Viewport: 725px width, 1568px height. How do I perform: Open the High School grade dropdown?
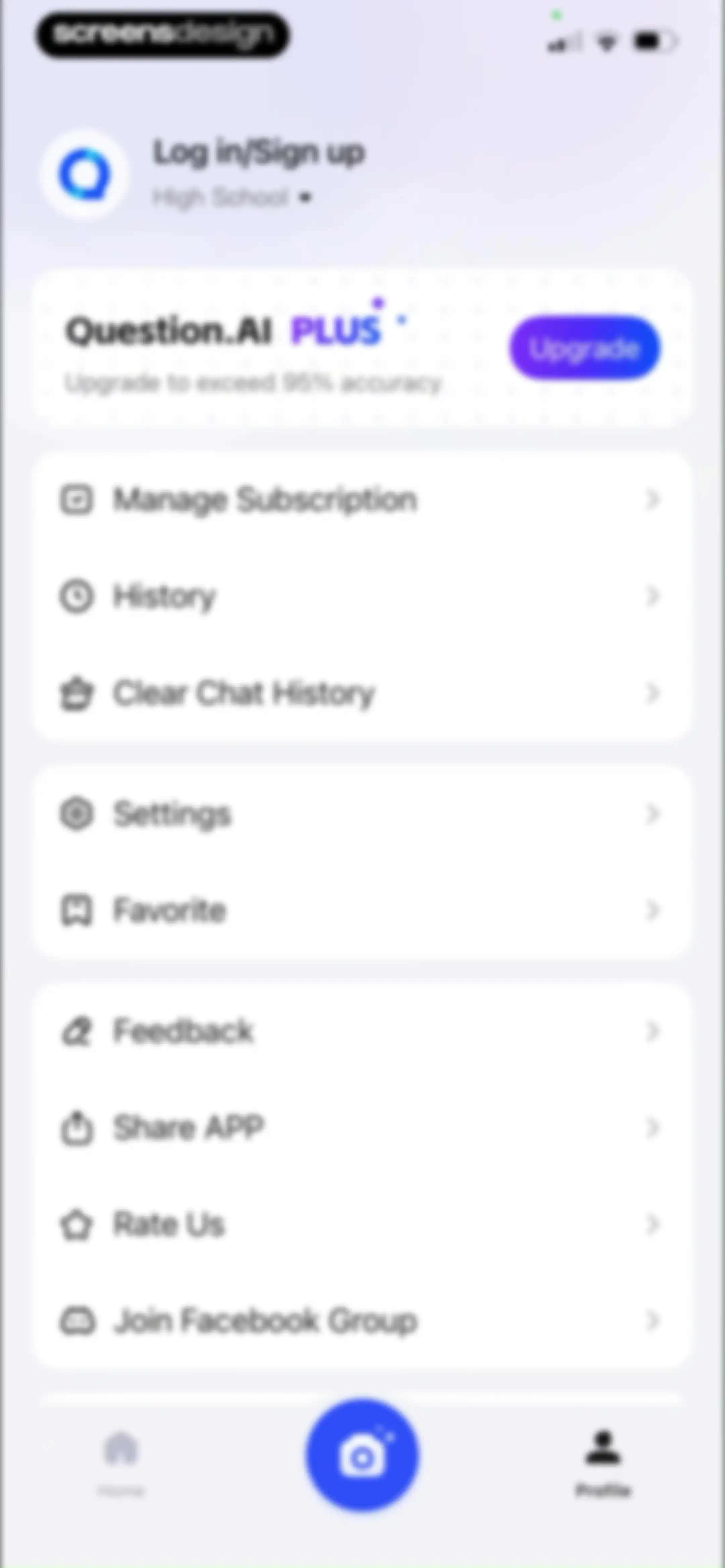(232, 198)
